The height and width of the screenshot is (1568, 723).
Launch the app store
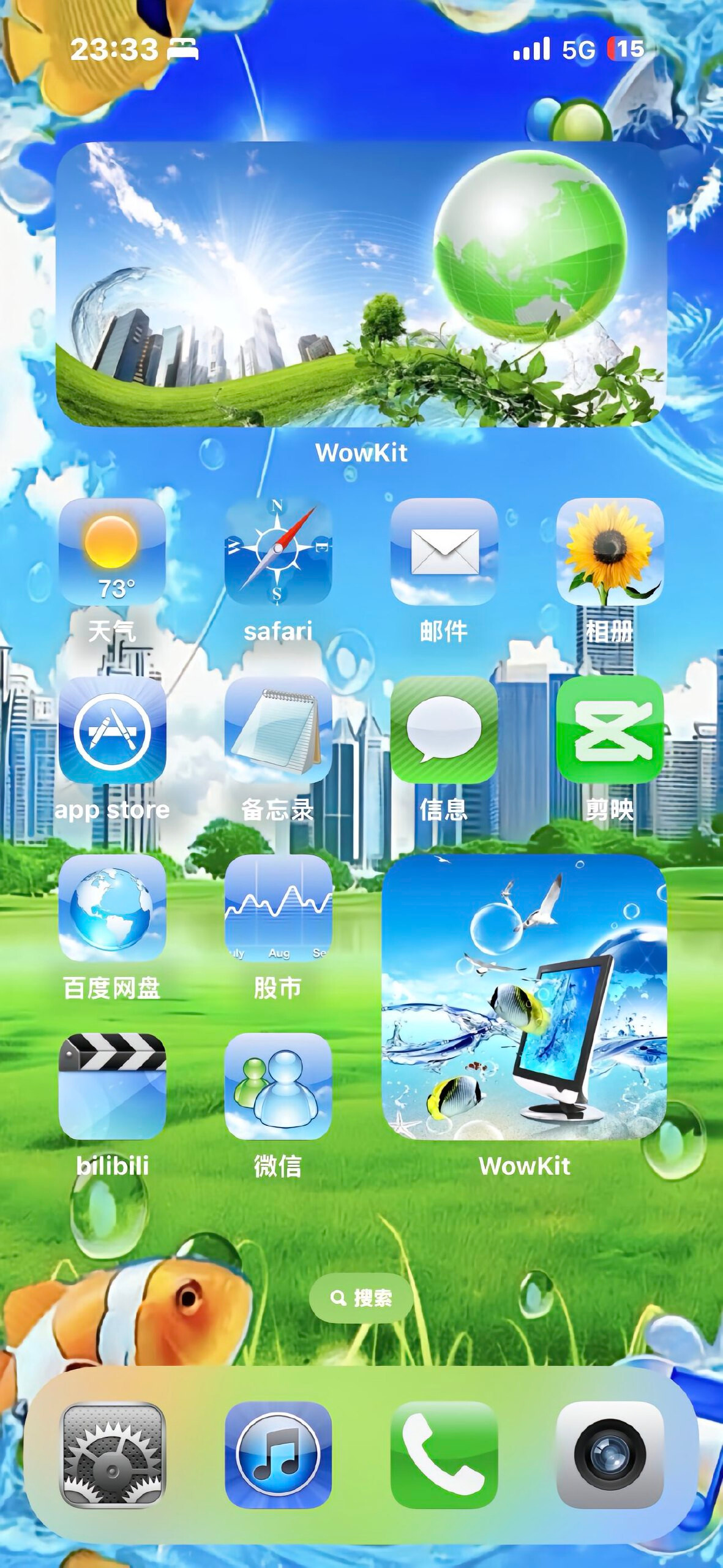112,730
